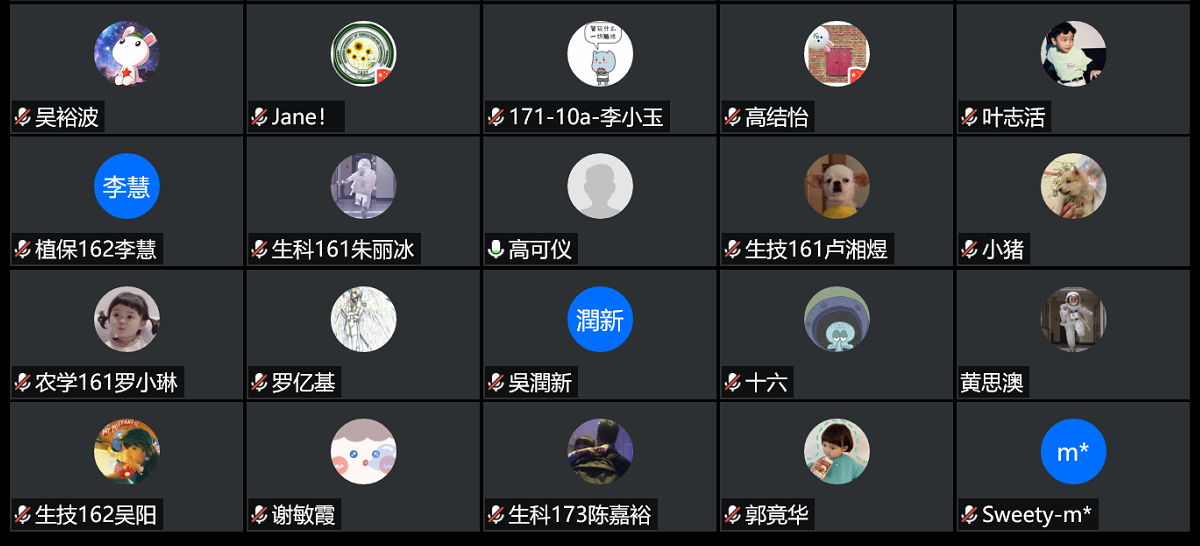Select 黄思澳 participant tile
Viewport: 1200px width, 546px height.
coord(1074,334)
